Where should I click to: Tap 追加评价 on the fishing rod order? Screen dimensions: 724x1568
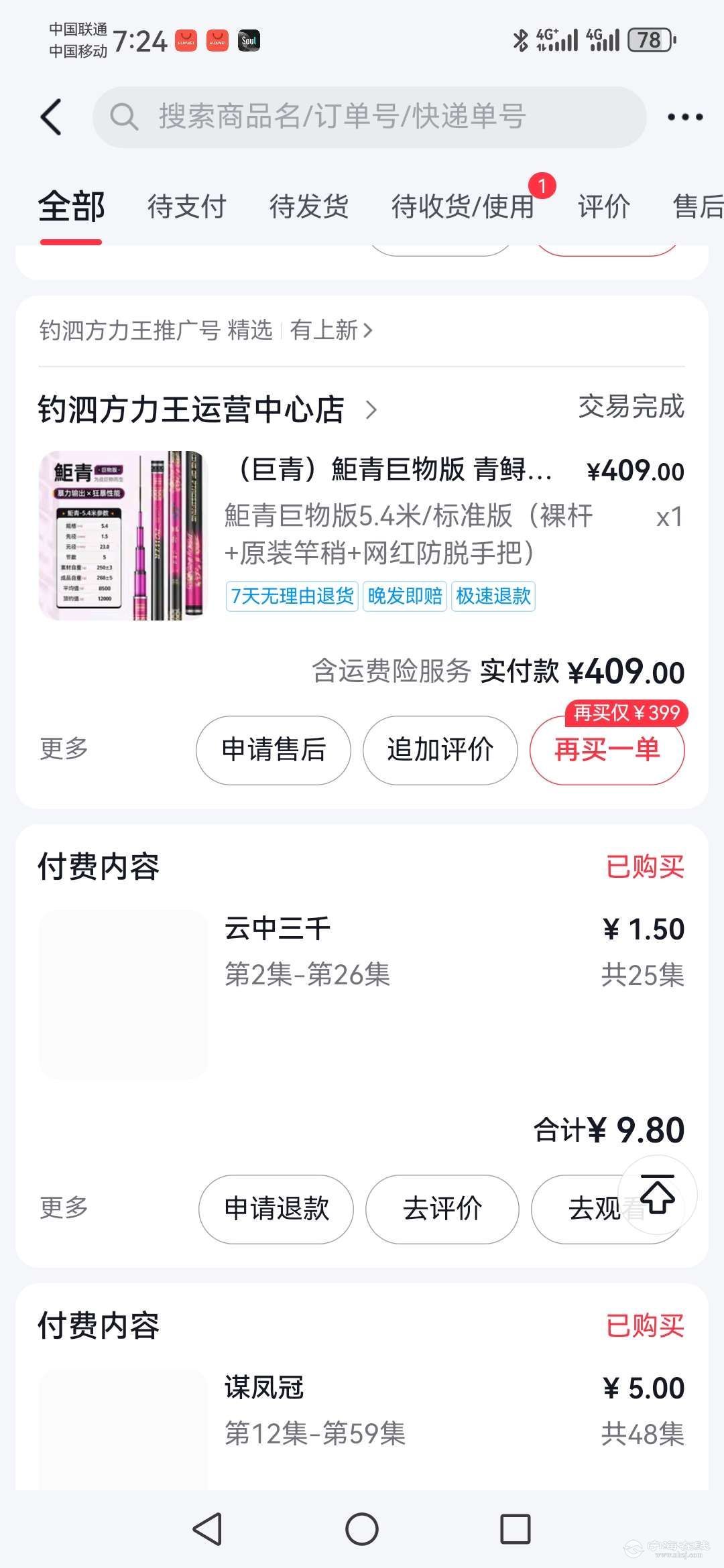[x=440, y=750]
